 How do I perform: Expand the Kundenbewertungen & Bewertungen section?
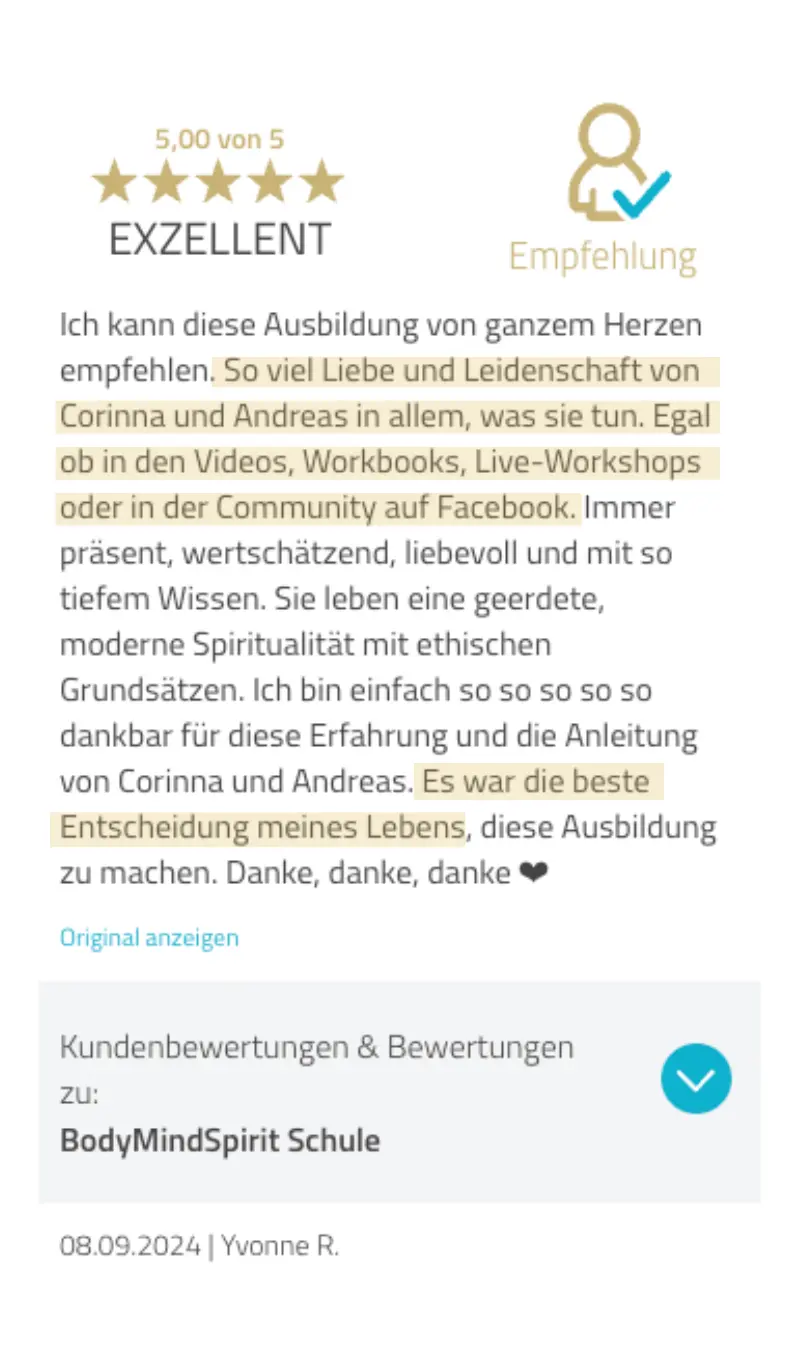(696, 1079)
